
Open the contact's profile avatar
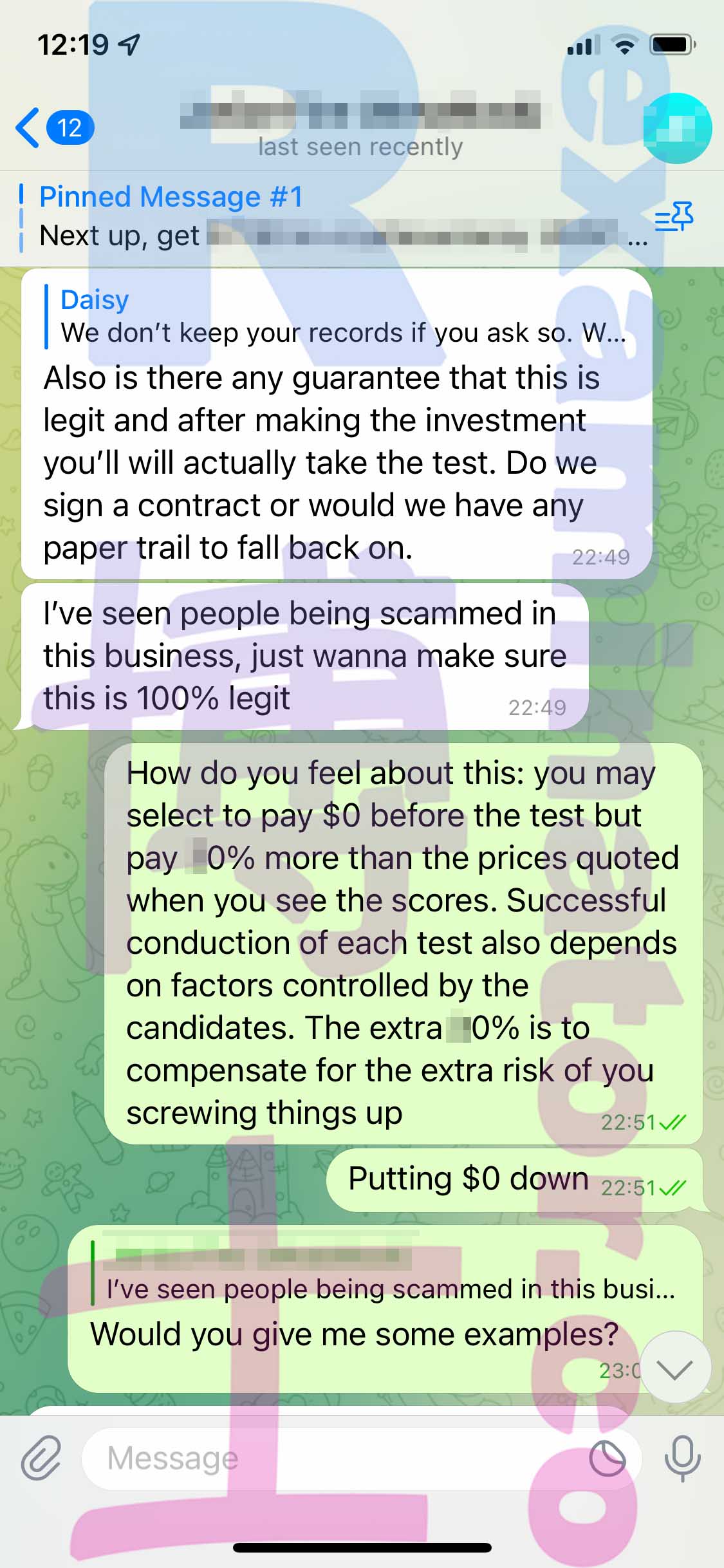[x=677, y=128]
